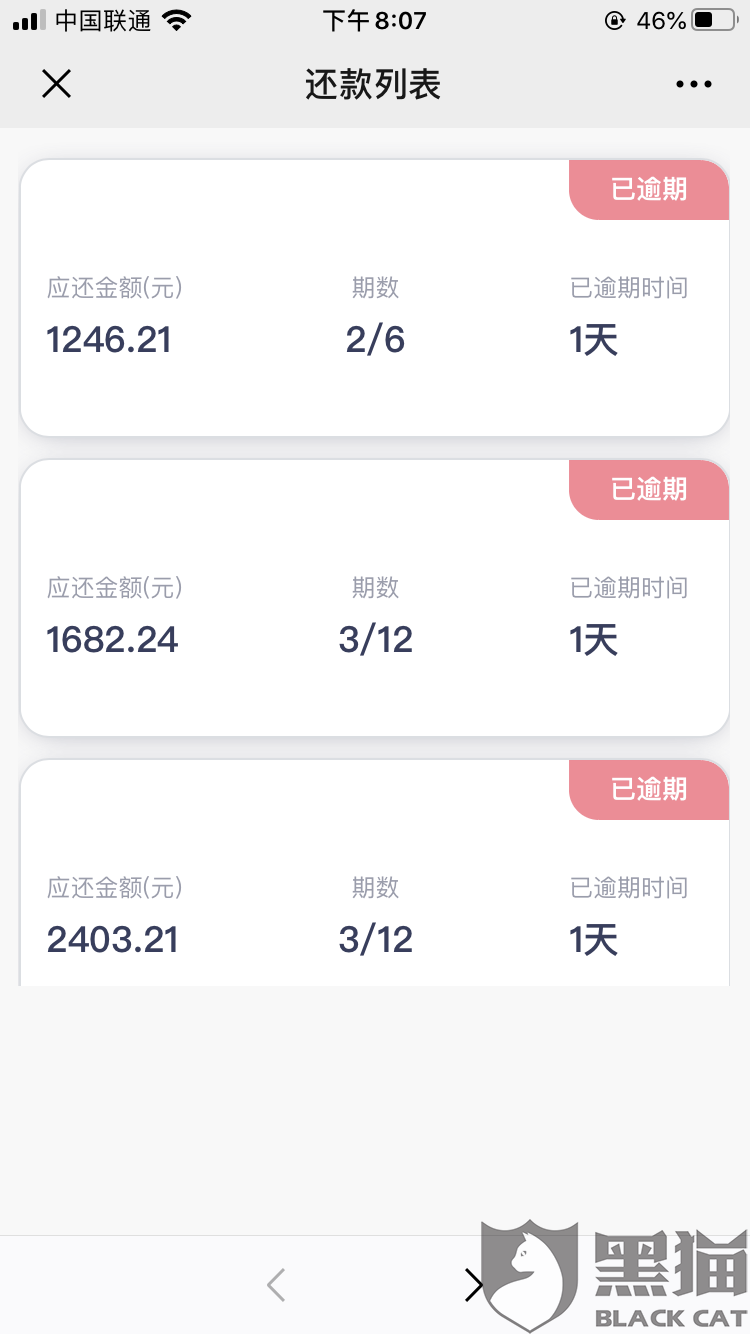Image resolution: width=750 pixels, height=1334 pixels.
Task: Open the overdue repayment of 1246.21 元
Action: click(x=374, y=298)
